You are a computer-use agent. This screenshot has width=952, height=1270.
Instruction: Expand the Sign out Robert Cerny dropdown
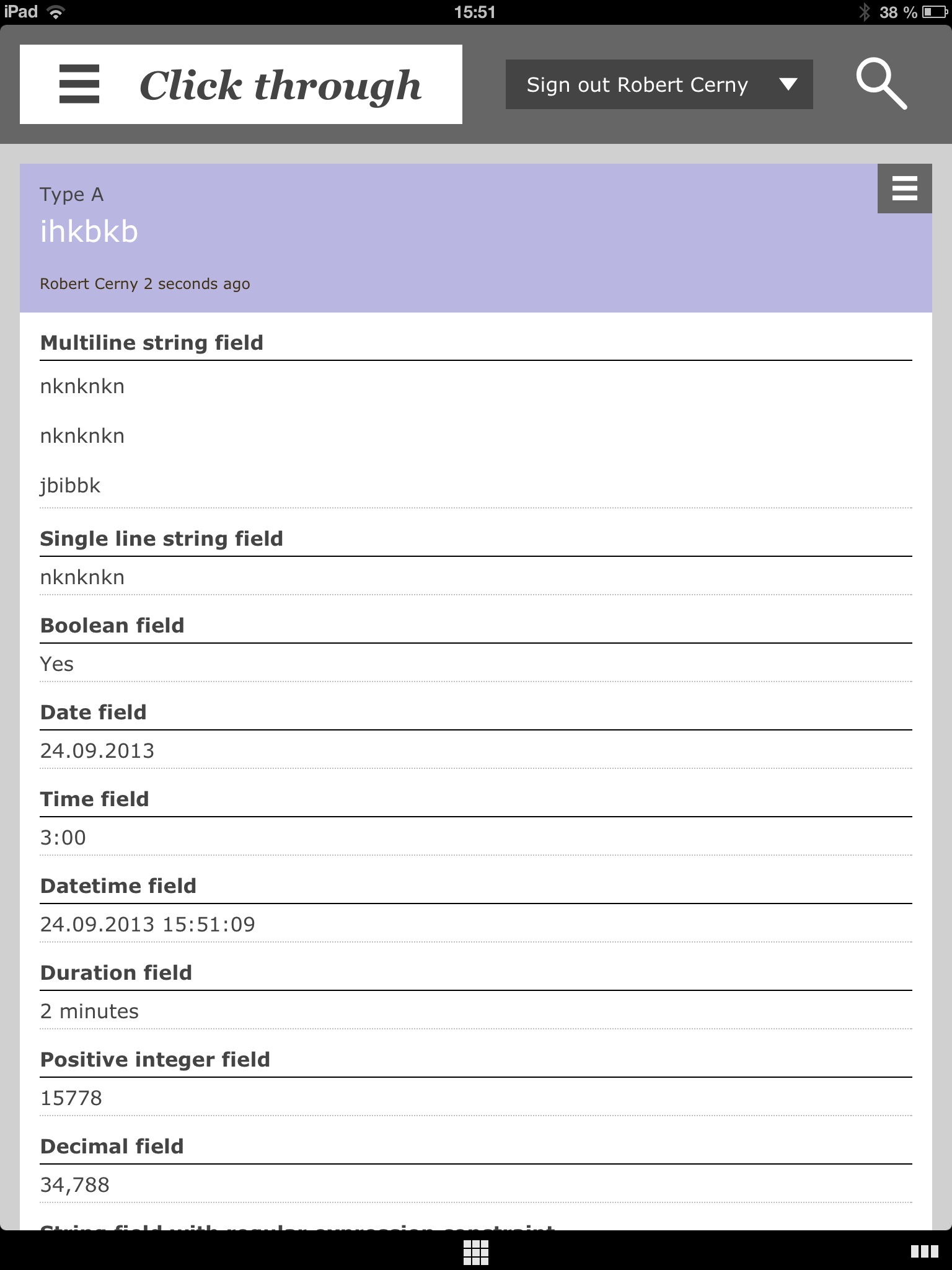coord(788,84)
